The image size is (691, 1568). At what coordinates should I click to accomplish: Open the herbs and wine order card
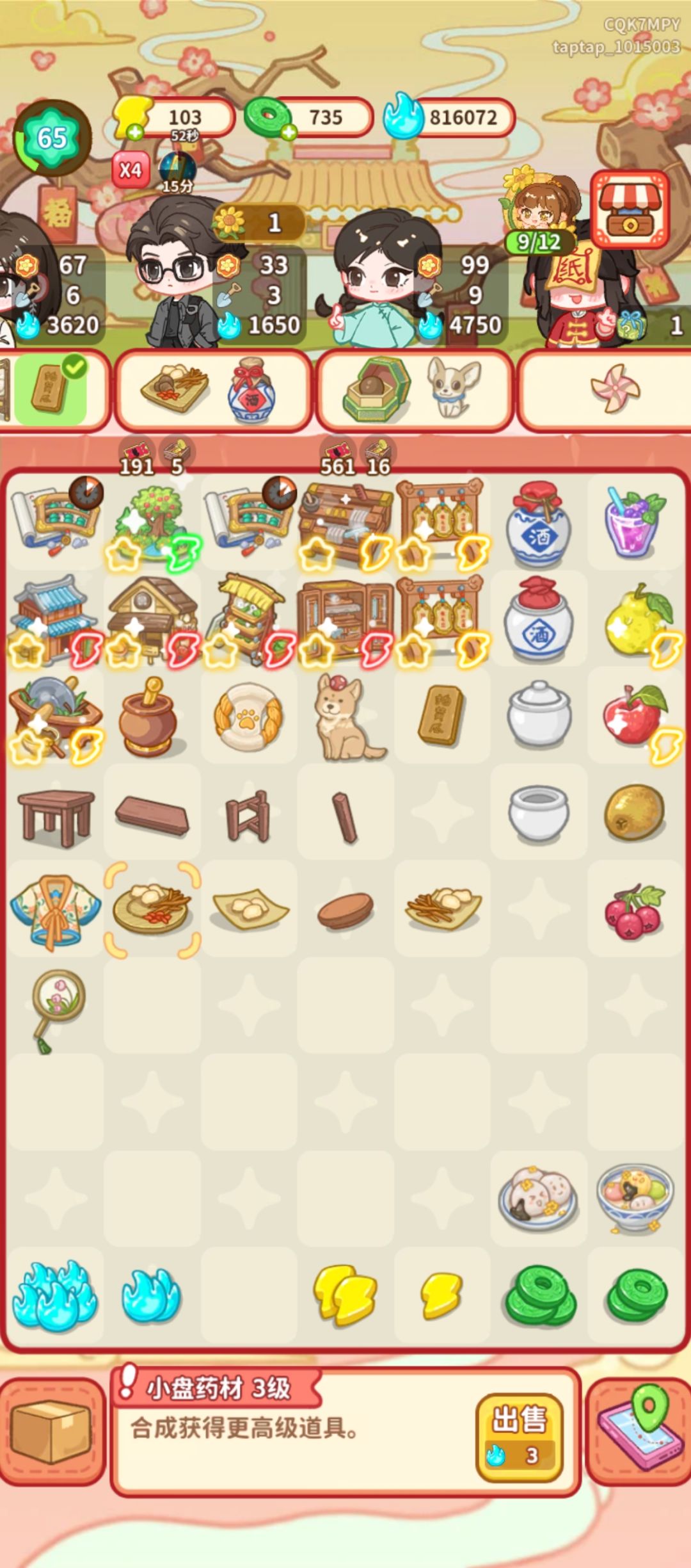point(214,391)
